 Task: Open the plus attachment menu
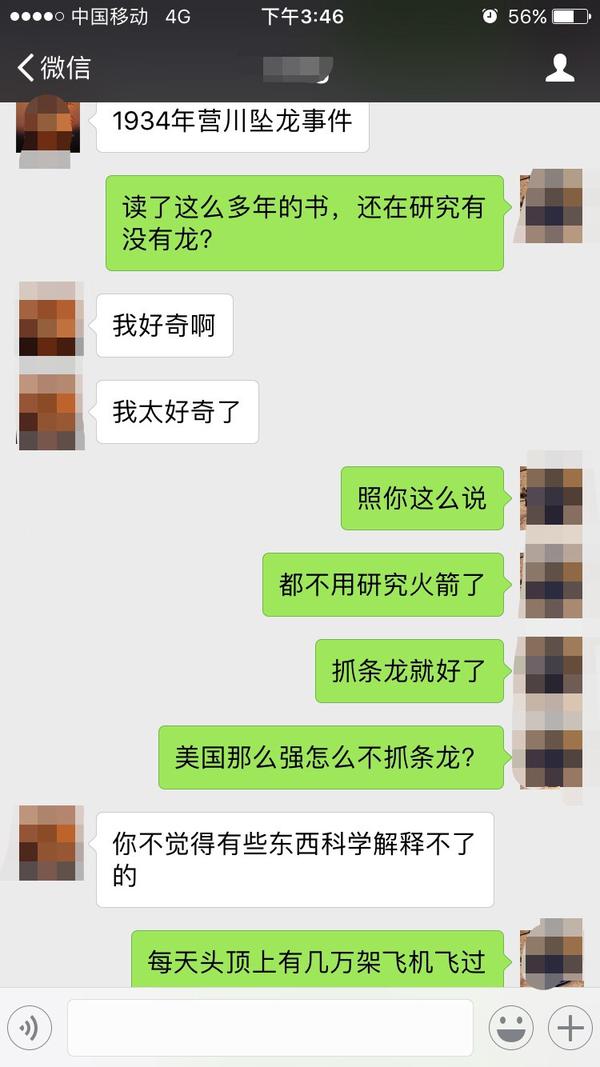tap(569, 1027)
